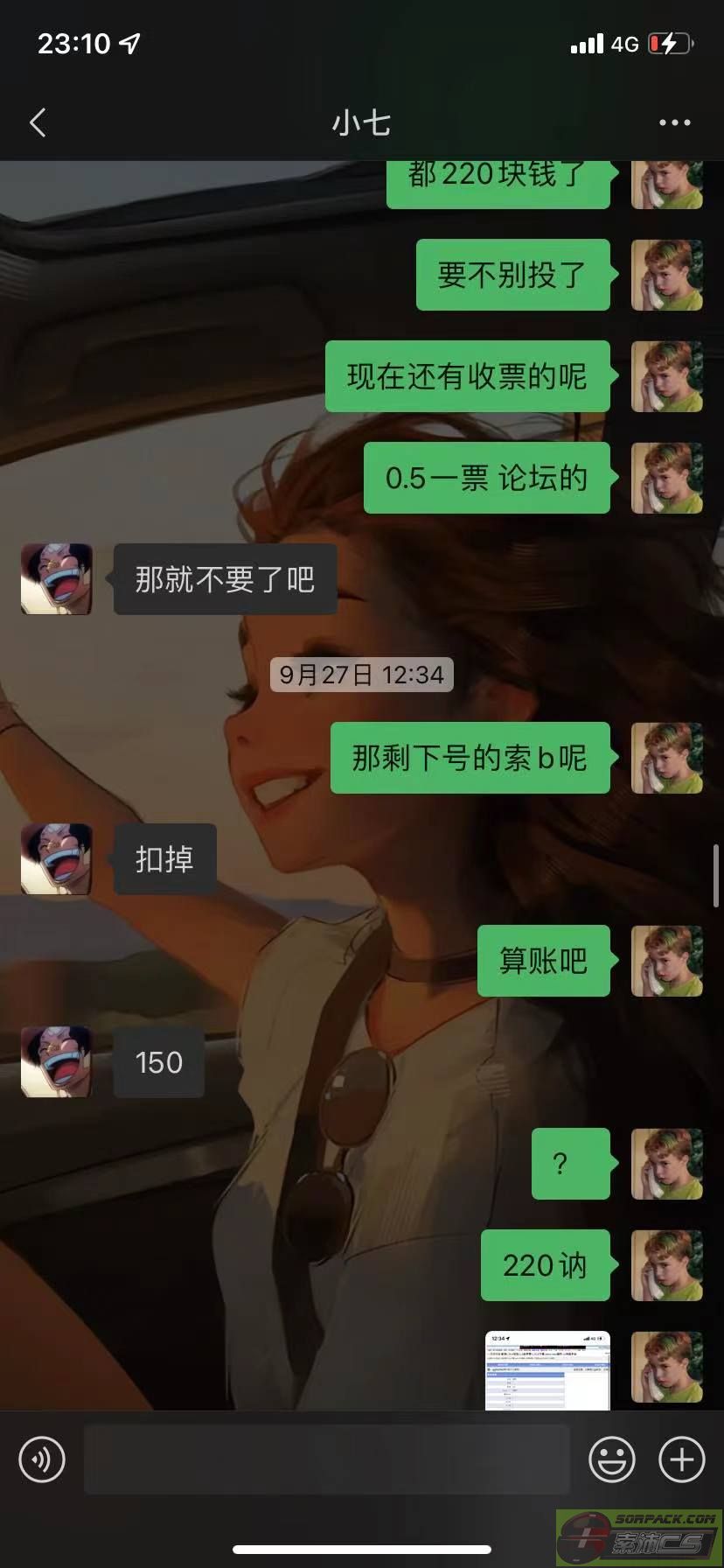Tap the message text field
This screenshot has width=724, height=1568.
pyautogui.click(x=326, y=1459)
